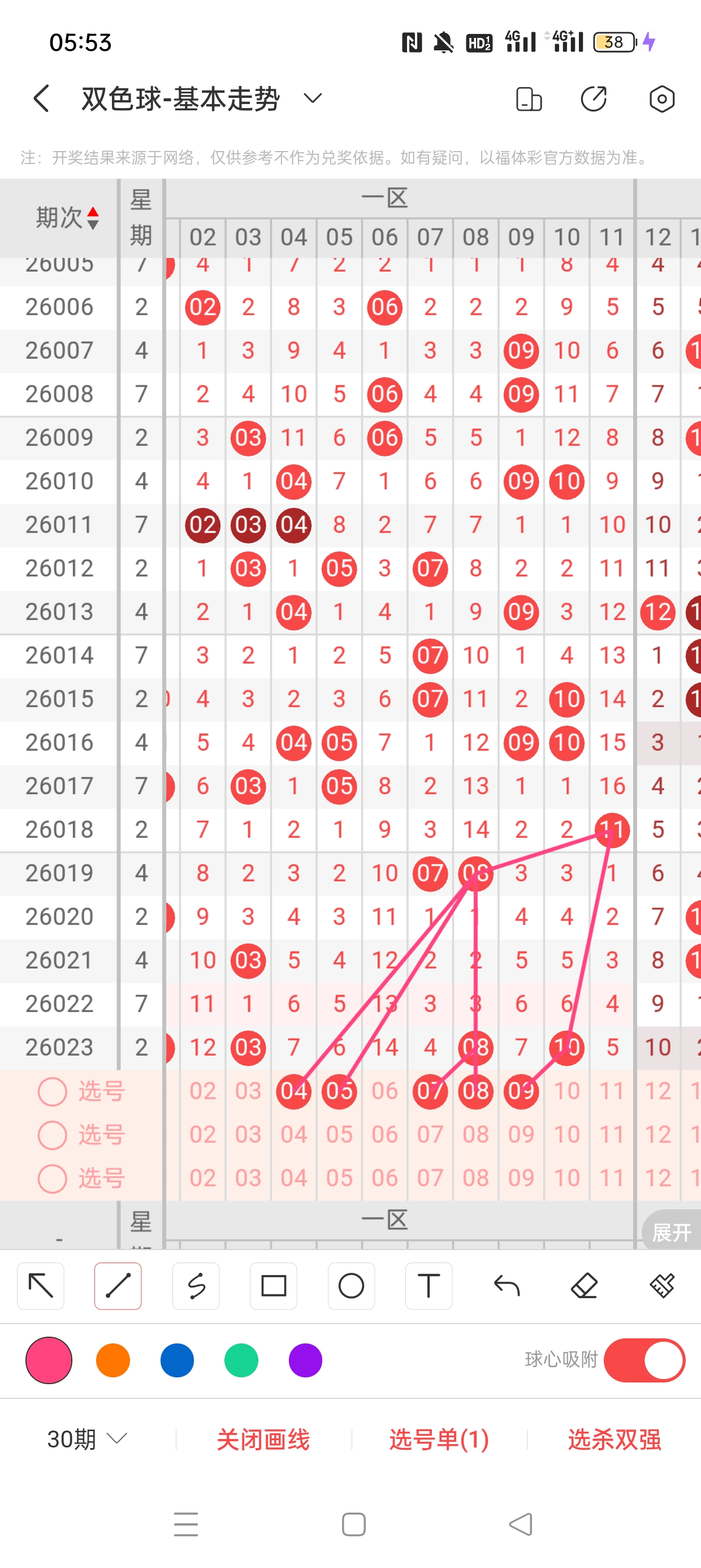Tap the orientation switch icon in the top bar
Screen dimensions: 701x1568
pyautogui.click(x=528, y=99)
